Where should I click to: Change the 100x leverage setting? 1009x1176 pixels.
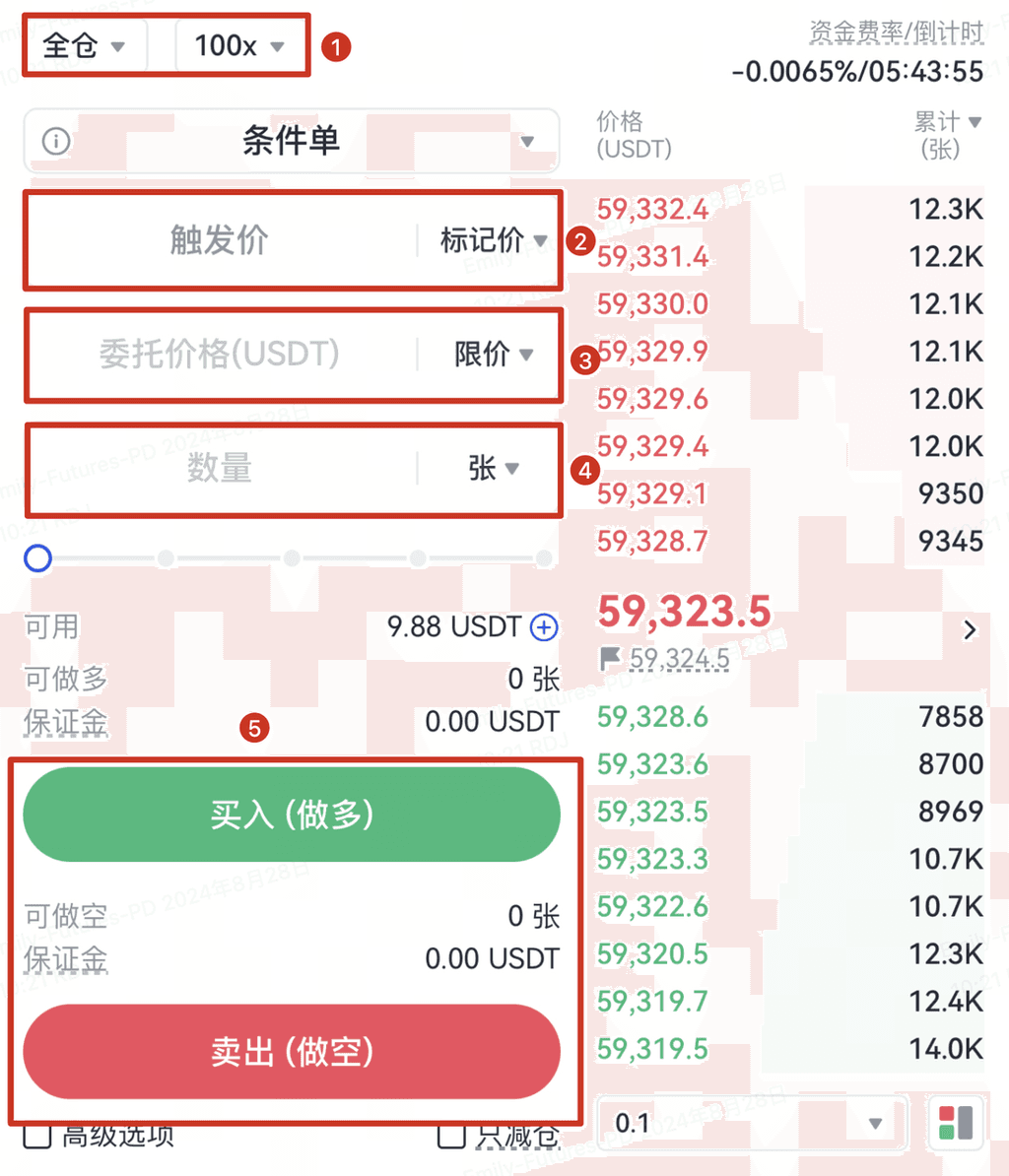[239, 46]
